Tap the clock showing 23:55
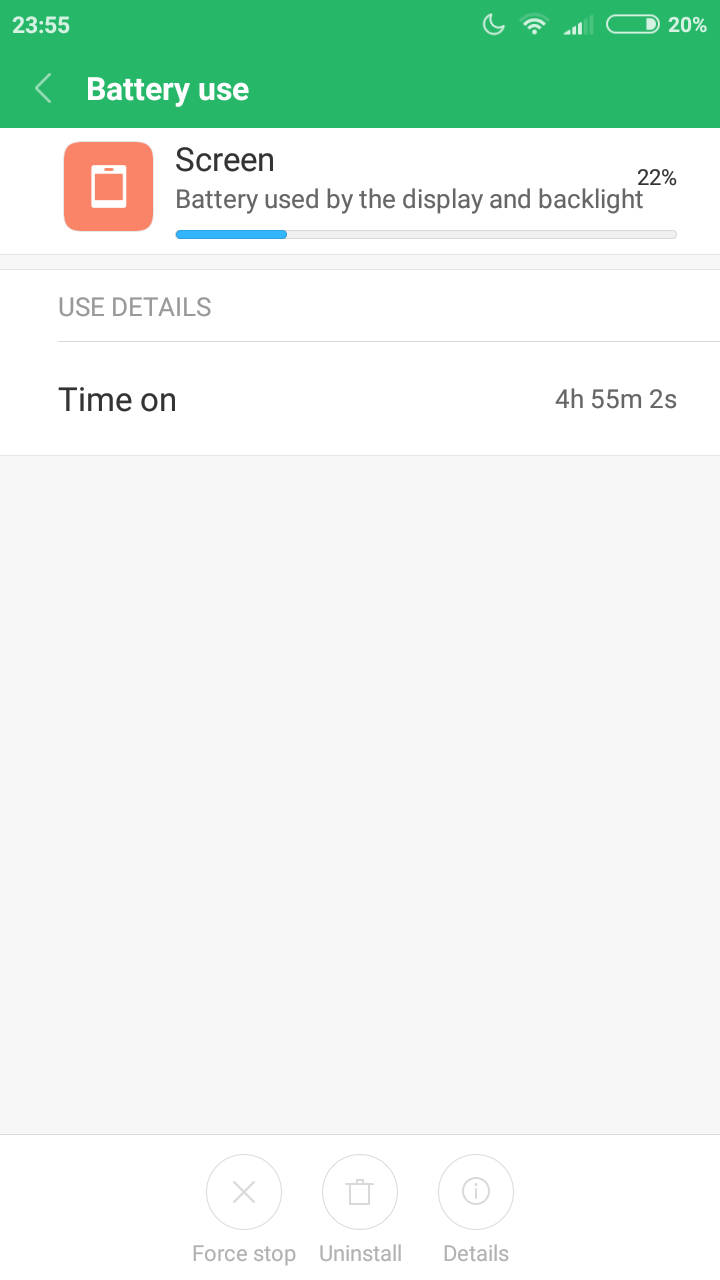 [41, 25]
